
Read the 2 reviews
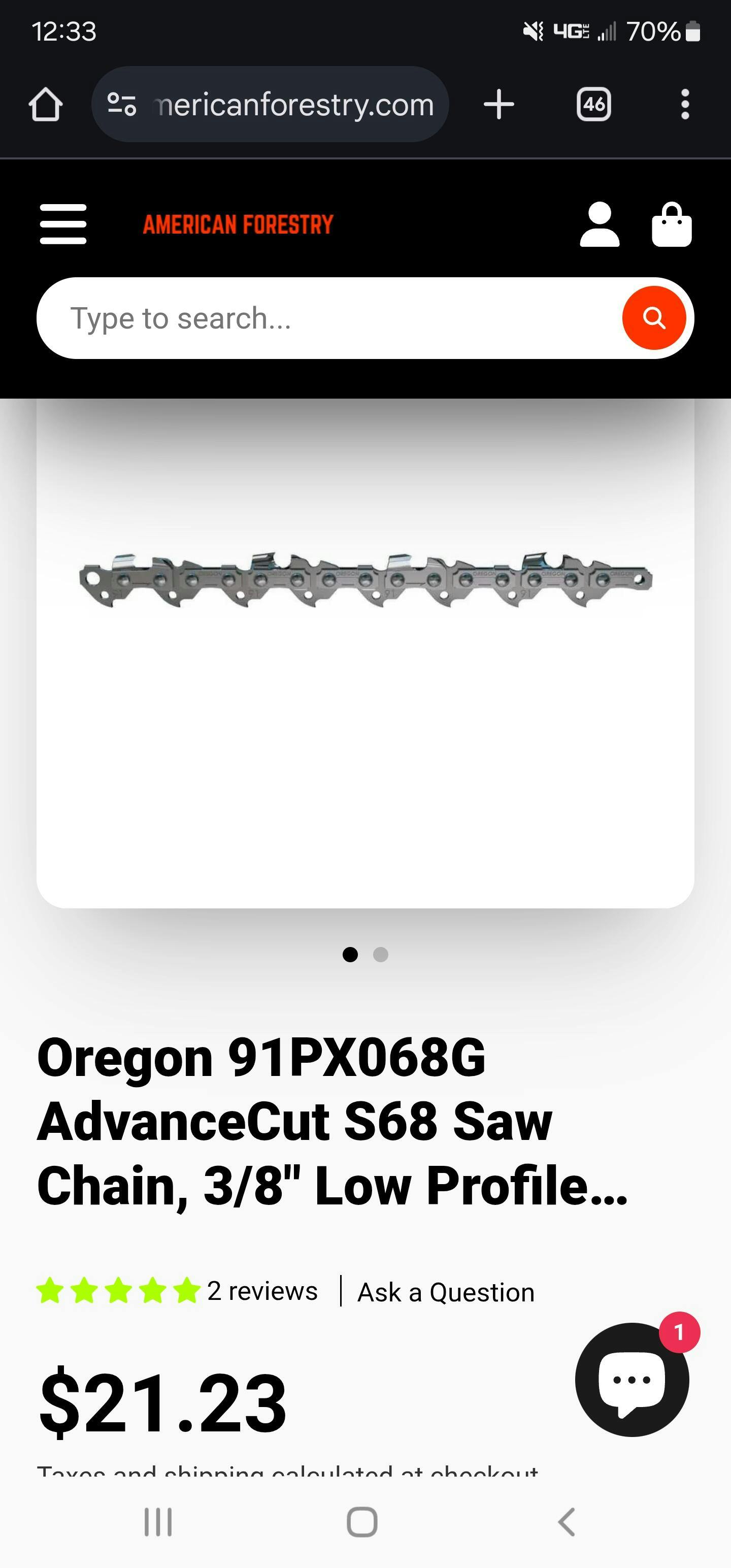262,1291
